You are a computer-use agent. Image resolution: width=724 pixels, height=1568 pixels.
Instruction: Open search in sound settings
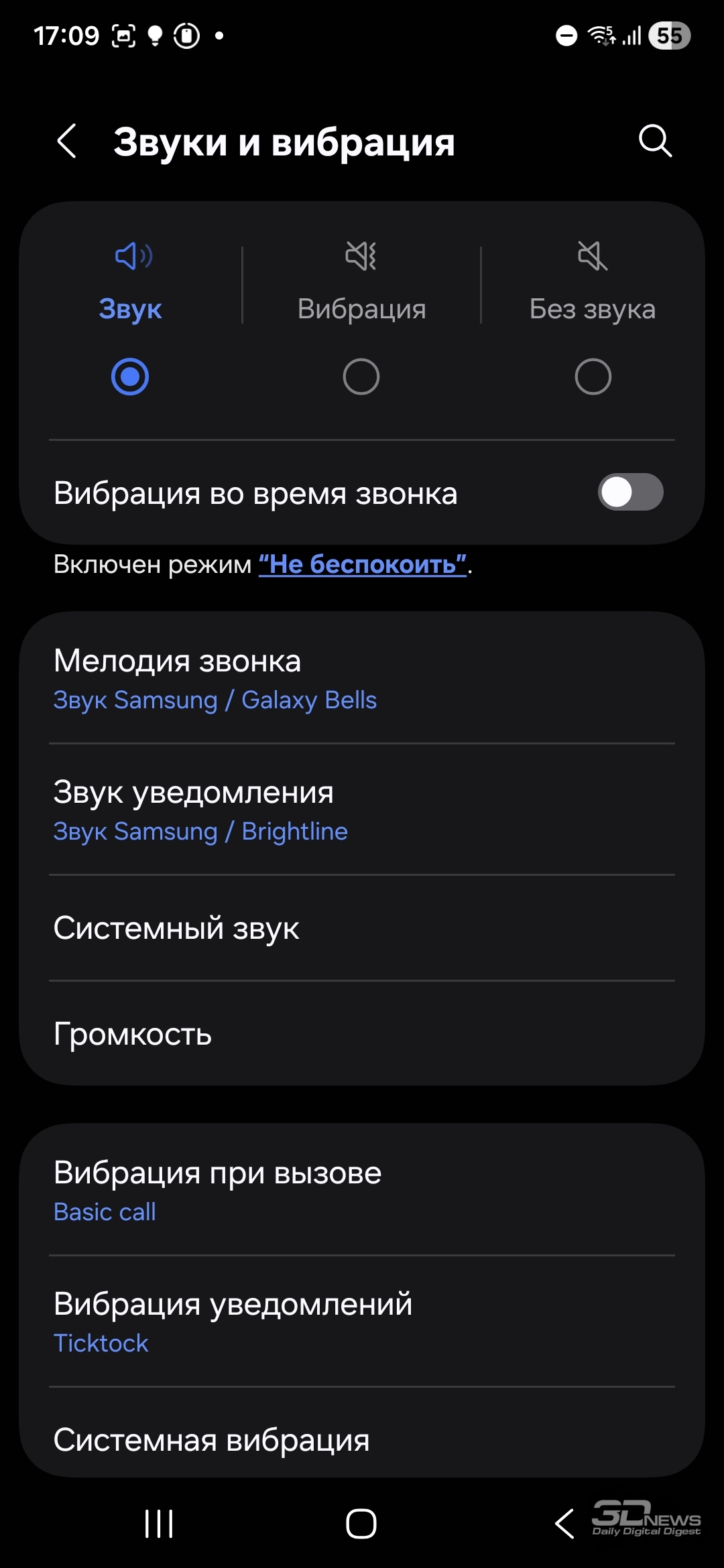(x=655, y=141)
